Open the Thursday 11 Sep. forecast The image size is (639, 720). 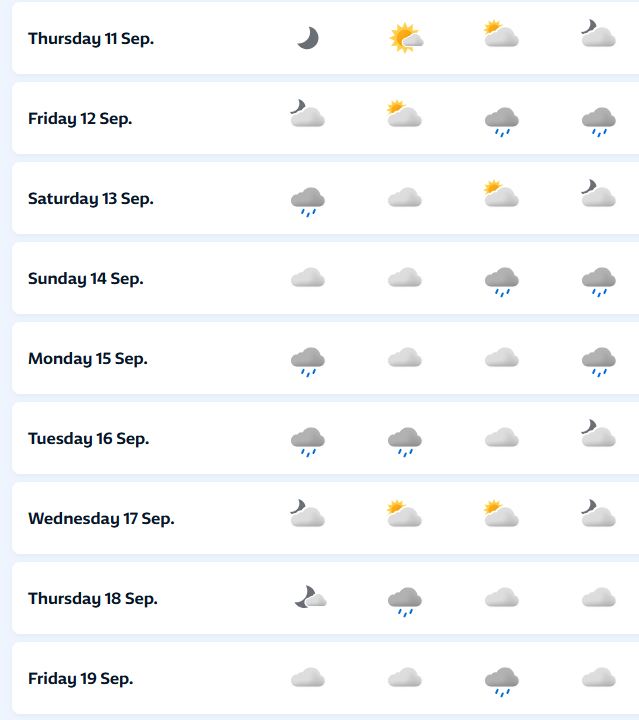pyautogui.click(x=91, y=39)
